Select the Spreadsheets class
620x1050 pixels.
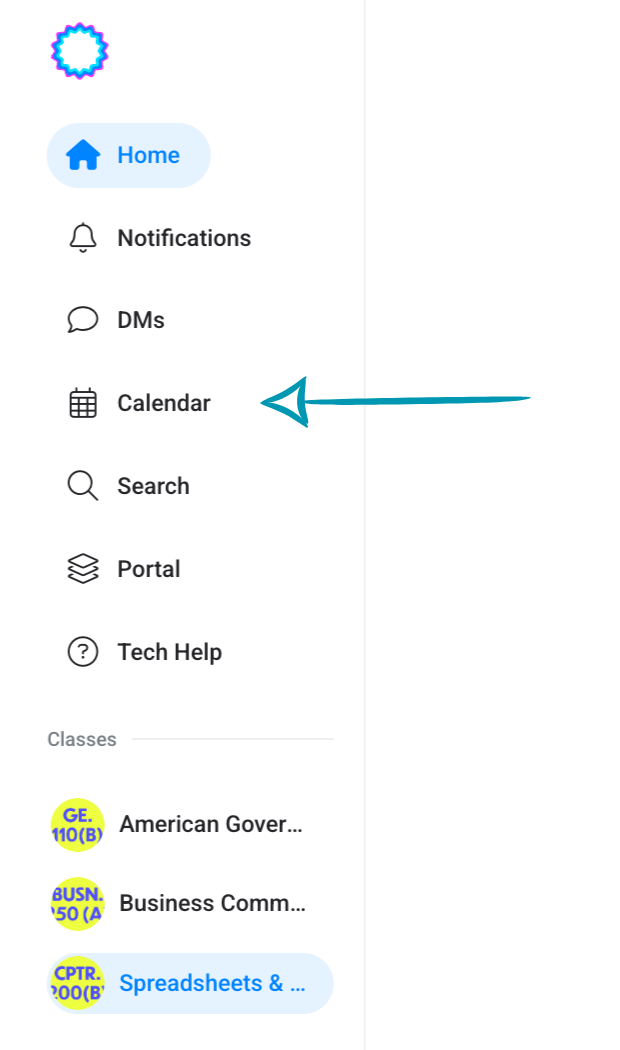190,983
